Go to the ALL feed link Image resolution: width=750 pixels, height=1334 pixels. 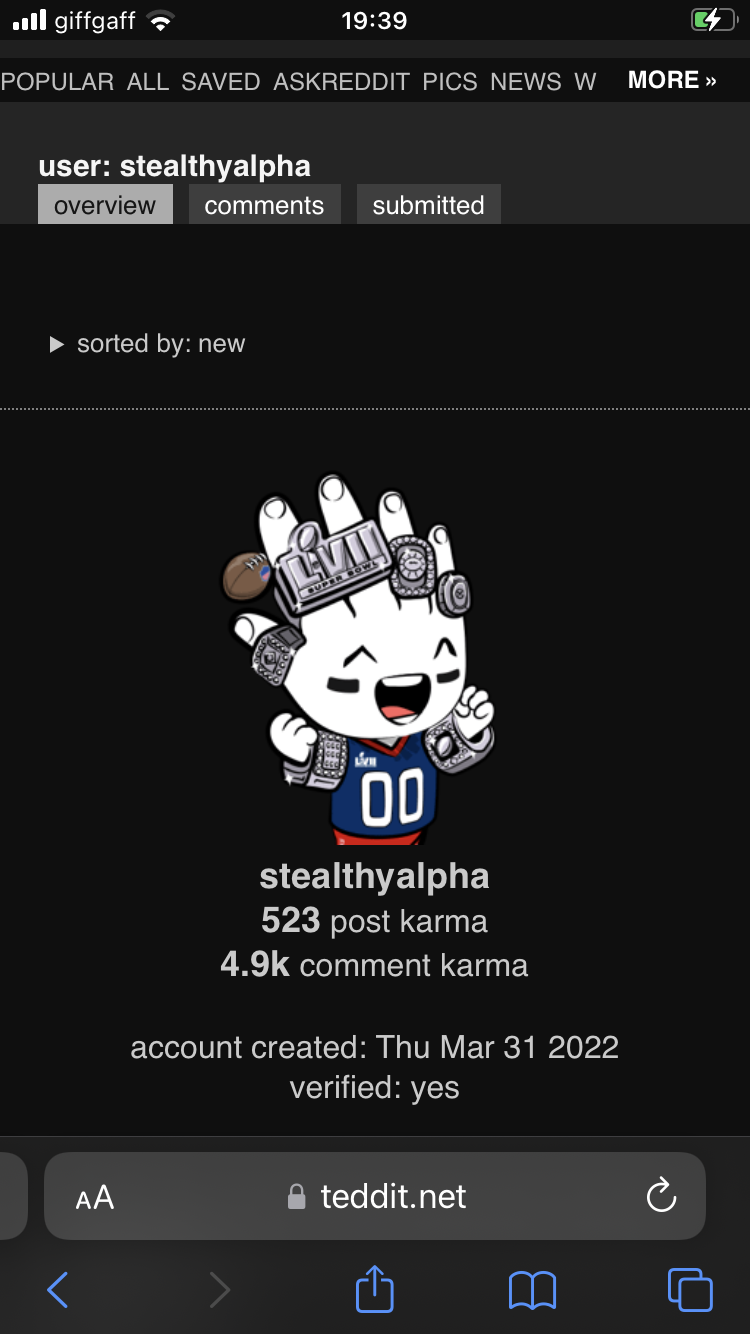click(x=148, y=82)
